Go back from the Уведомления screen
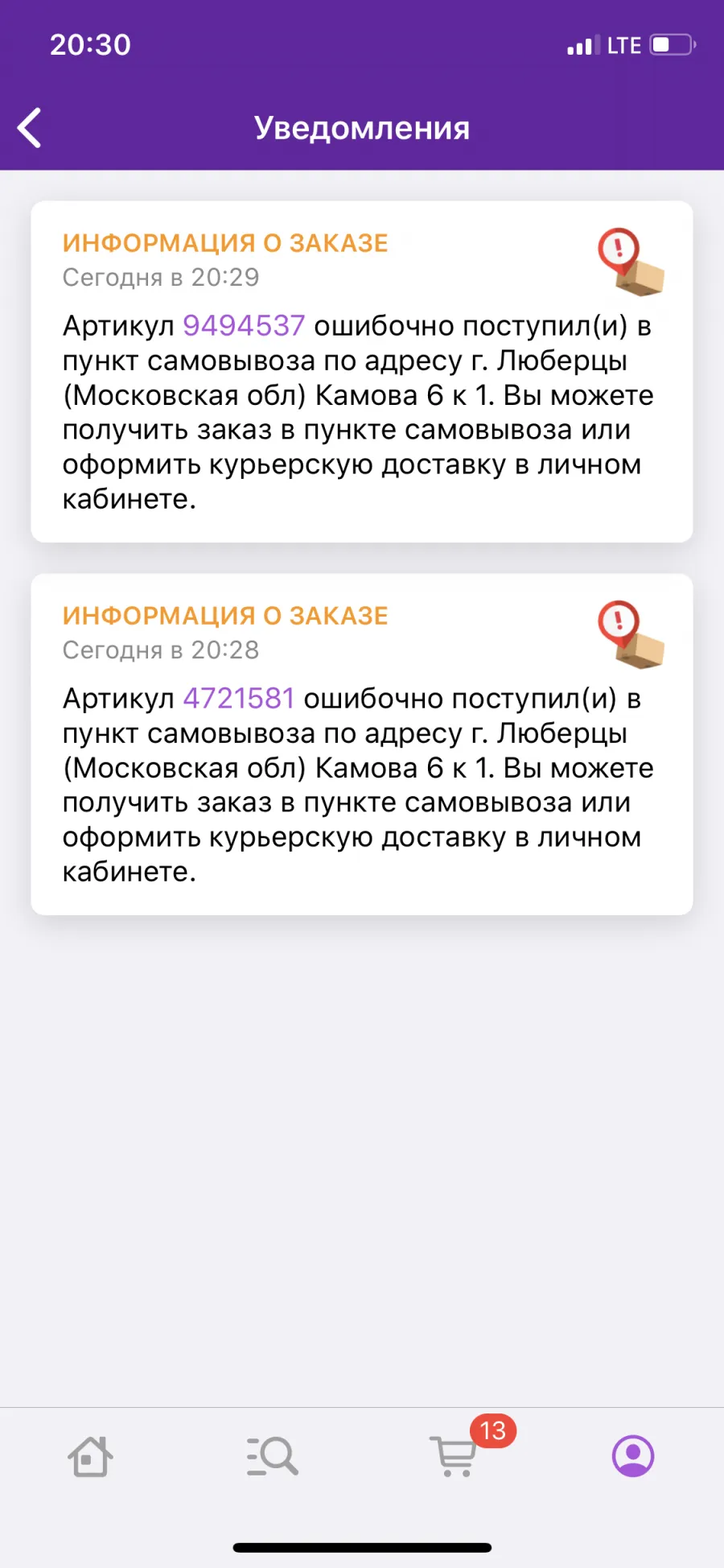The width and height of the screenshot is (724, 1568). pos(30,128)
